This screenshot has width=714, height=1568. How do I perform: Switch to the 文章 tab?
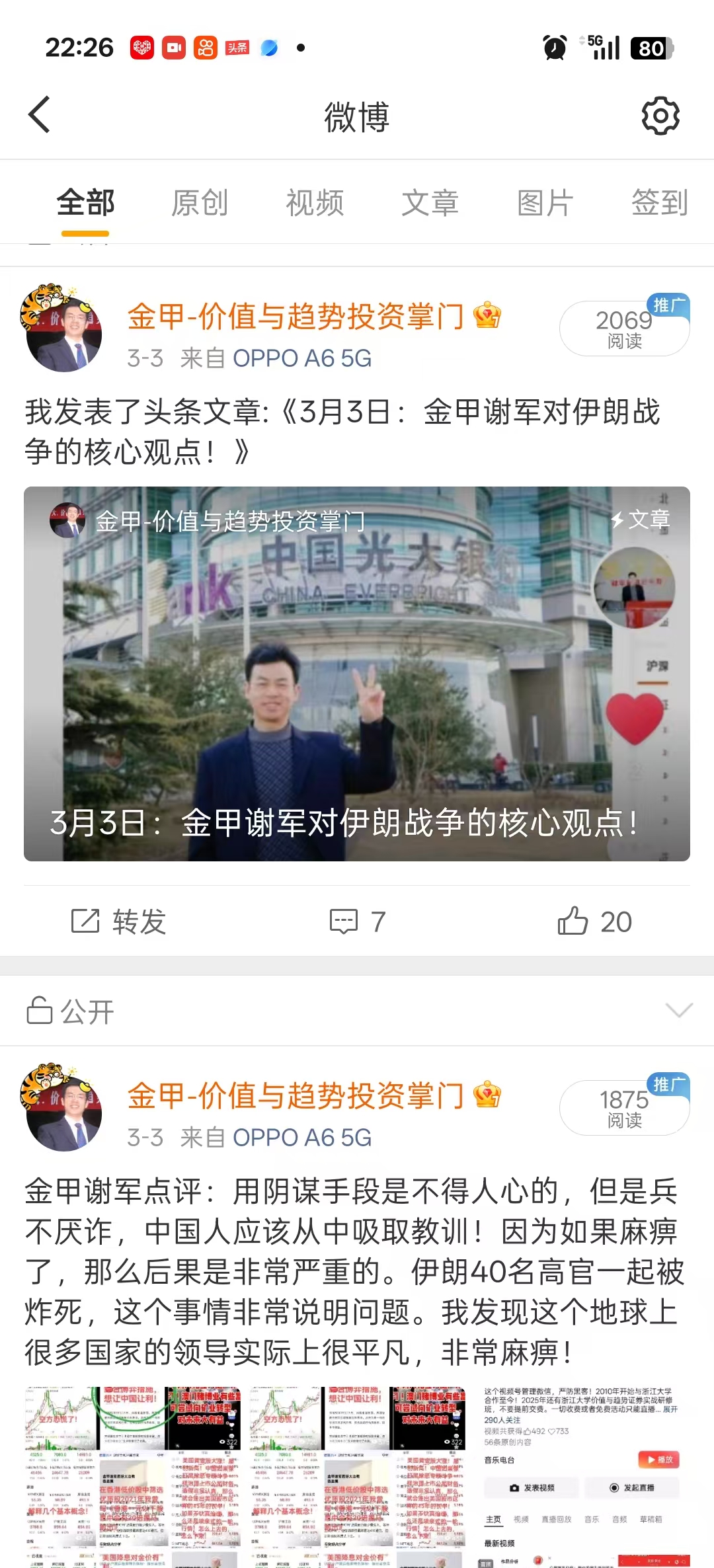coord(430,202)
